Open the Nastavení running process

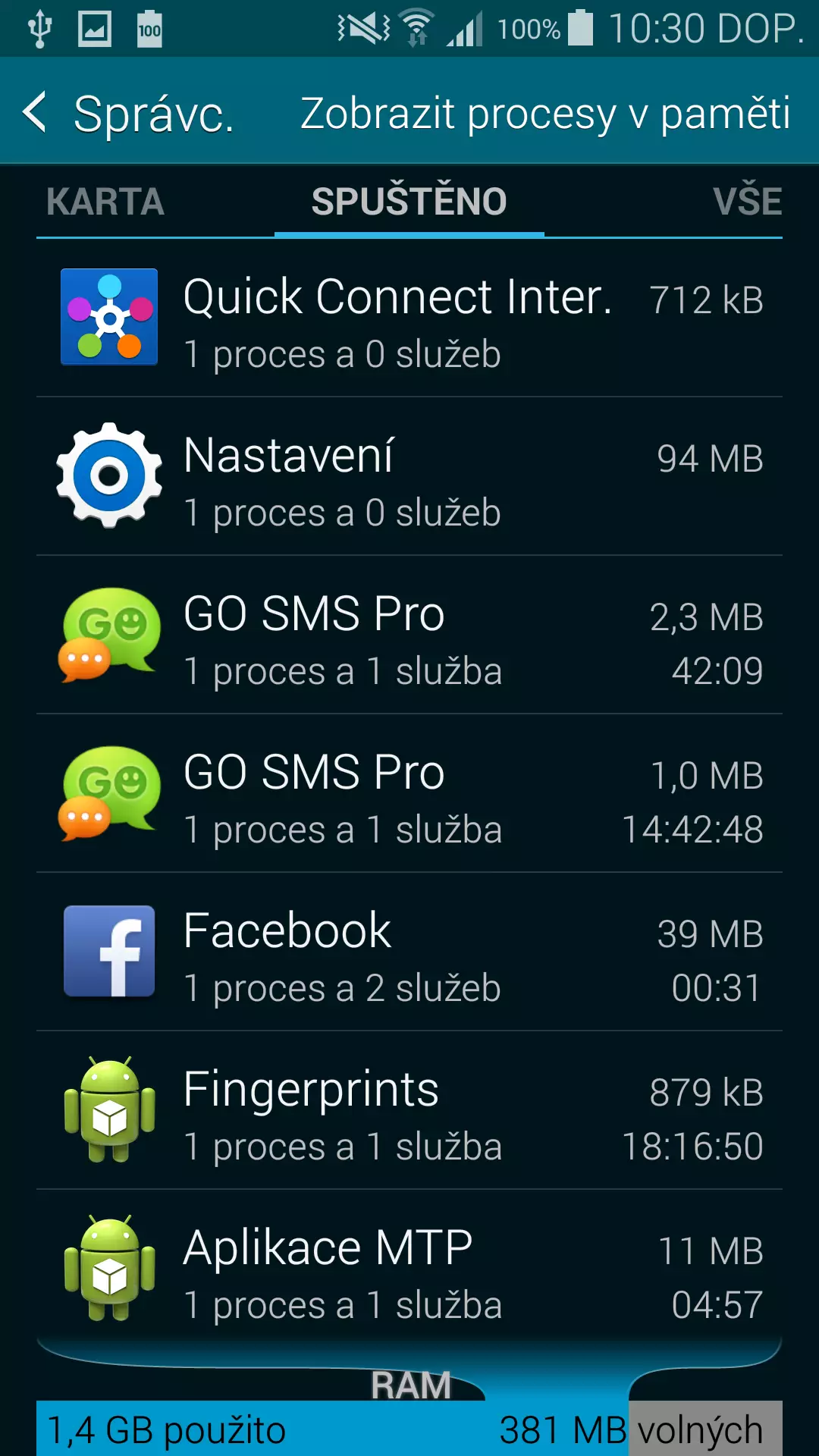pyautogui.click(x=409, y=476)
